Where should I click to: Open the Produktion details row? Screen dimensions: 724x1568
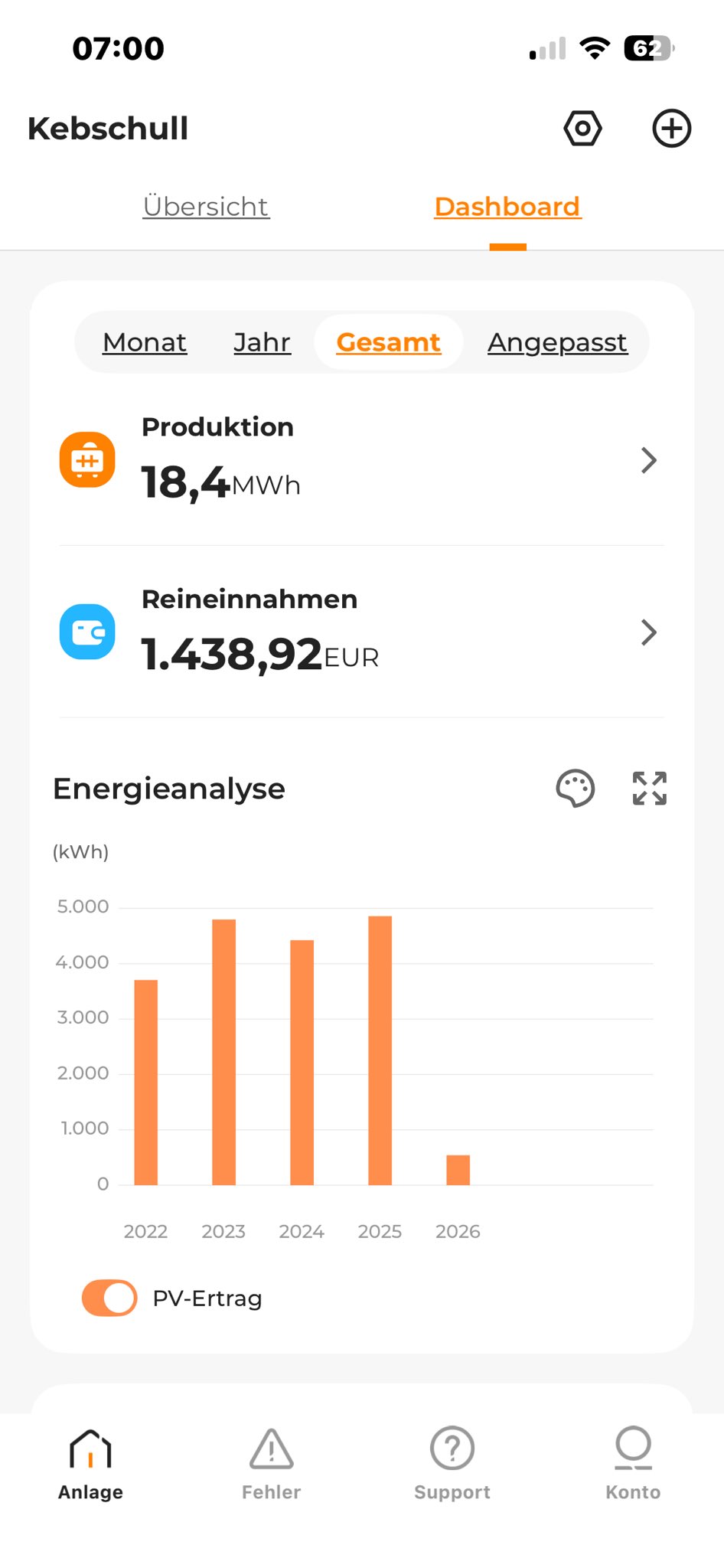point(361,460)
